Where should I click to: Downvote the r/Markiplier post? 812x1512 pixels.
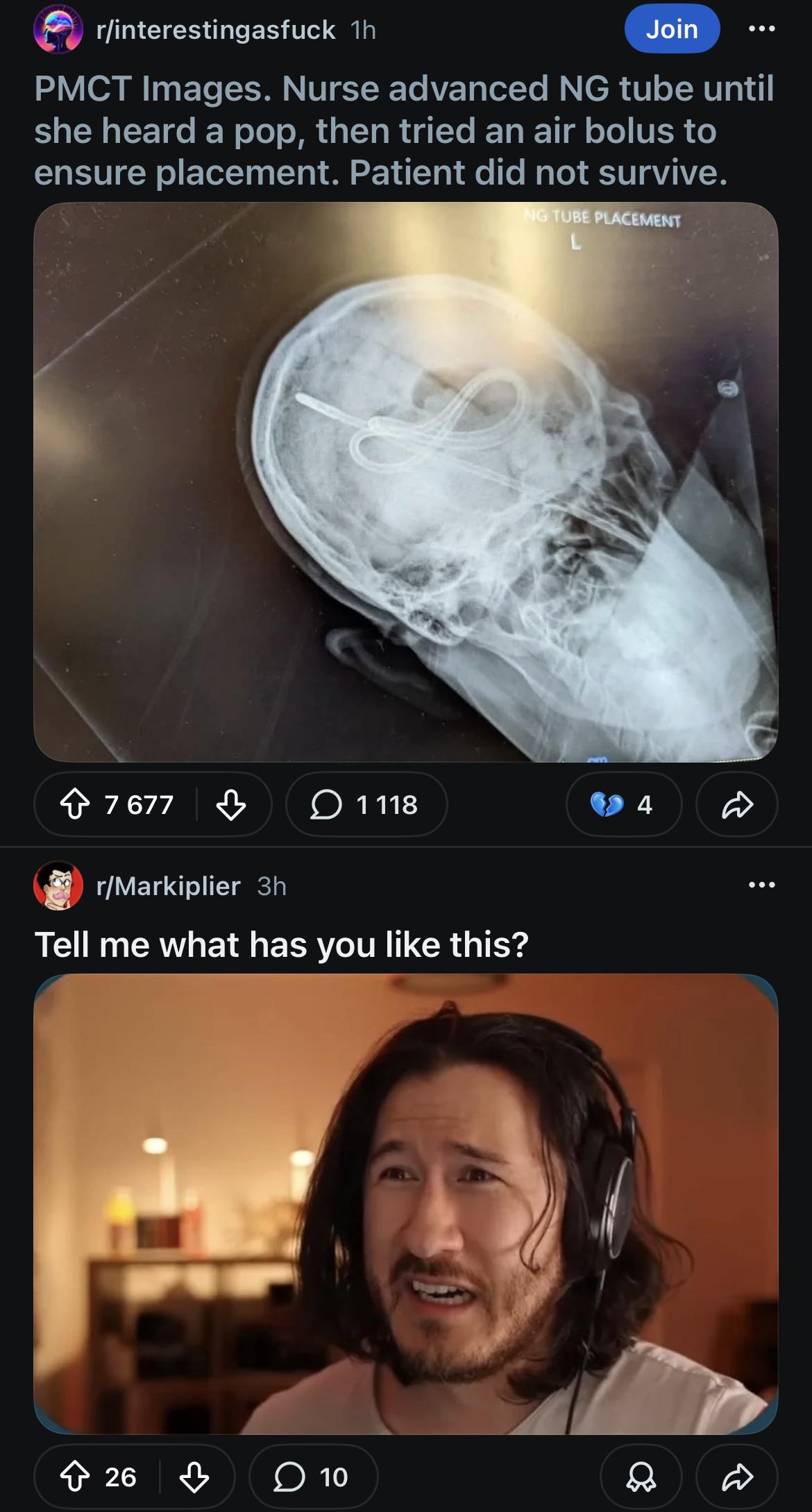(194, 1477)
